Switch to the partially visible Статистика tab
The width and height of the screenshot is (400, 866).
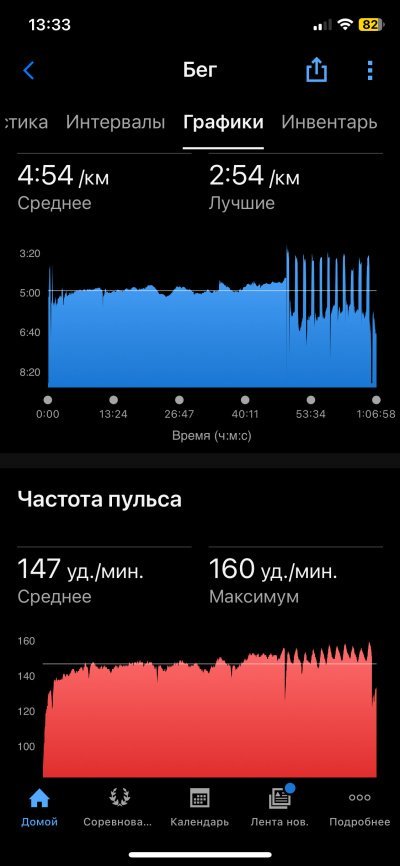(x=25, y=122)
